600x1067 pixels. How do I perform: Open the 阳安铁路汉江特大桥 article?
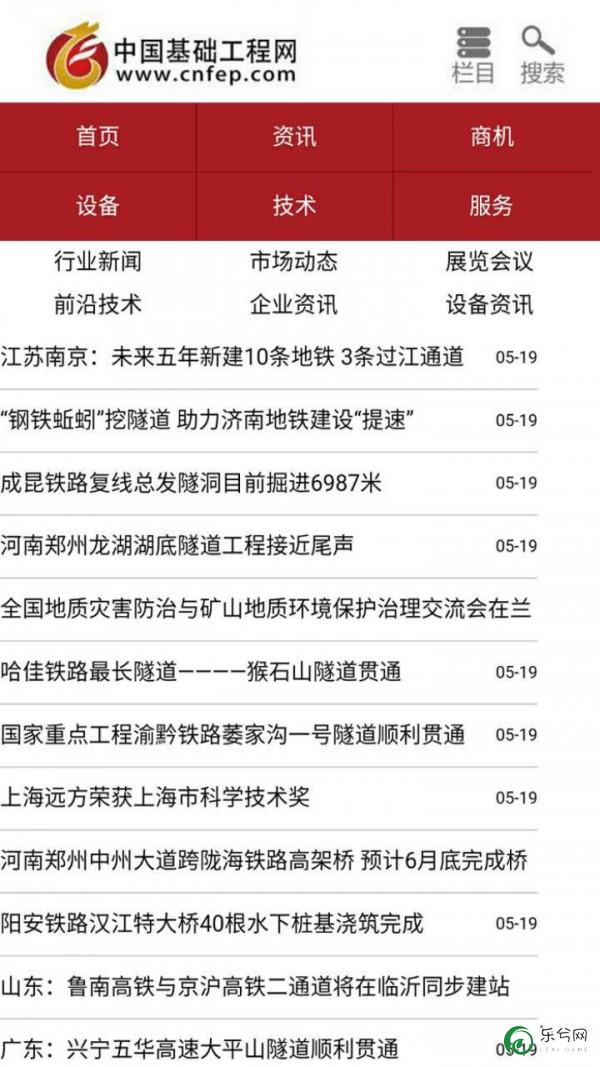269,924
